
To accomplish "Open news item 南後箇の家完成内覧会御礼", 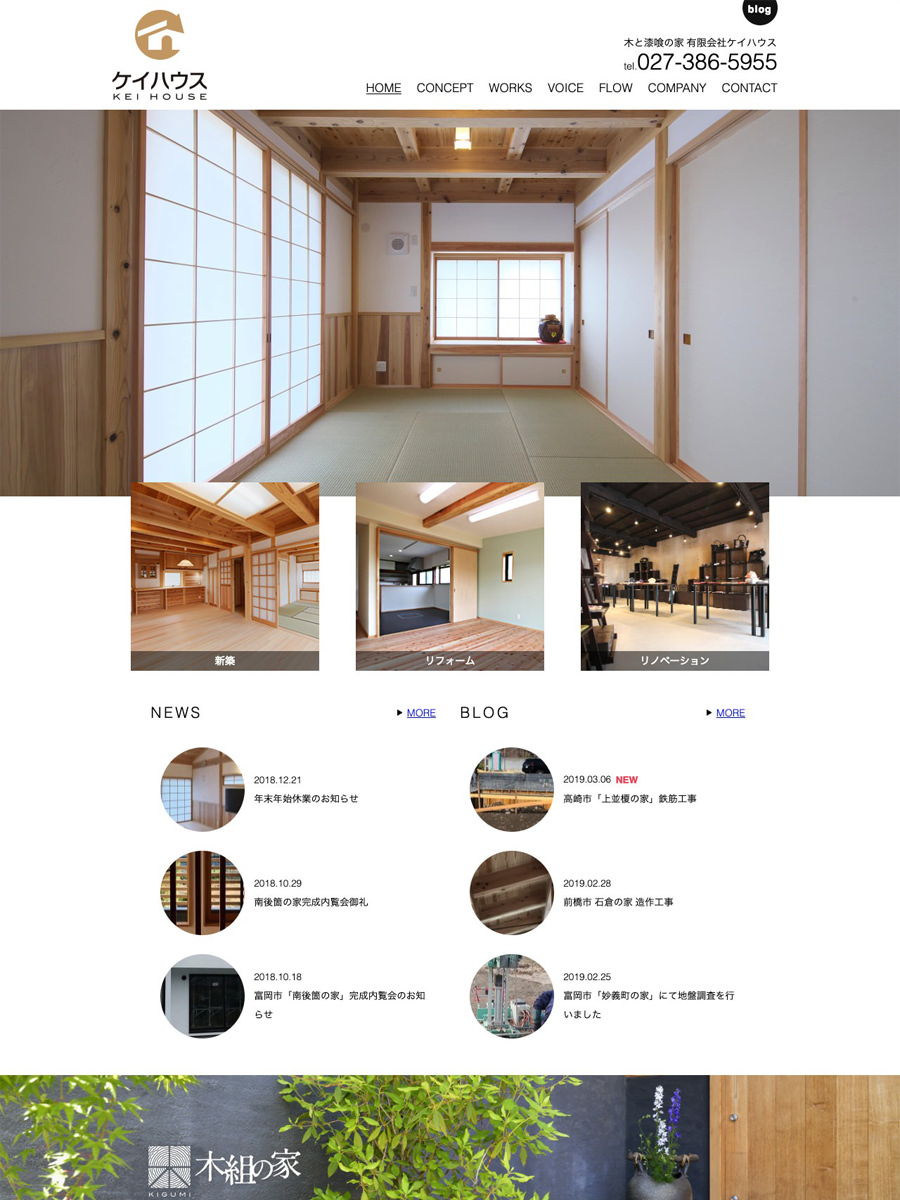I will coord(310,902).
